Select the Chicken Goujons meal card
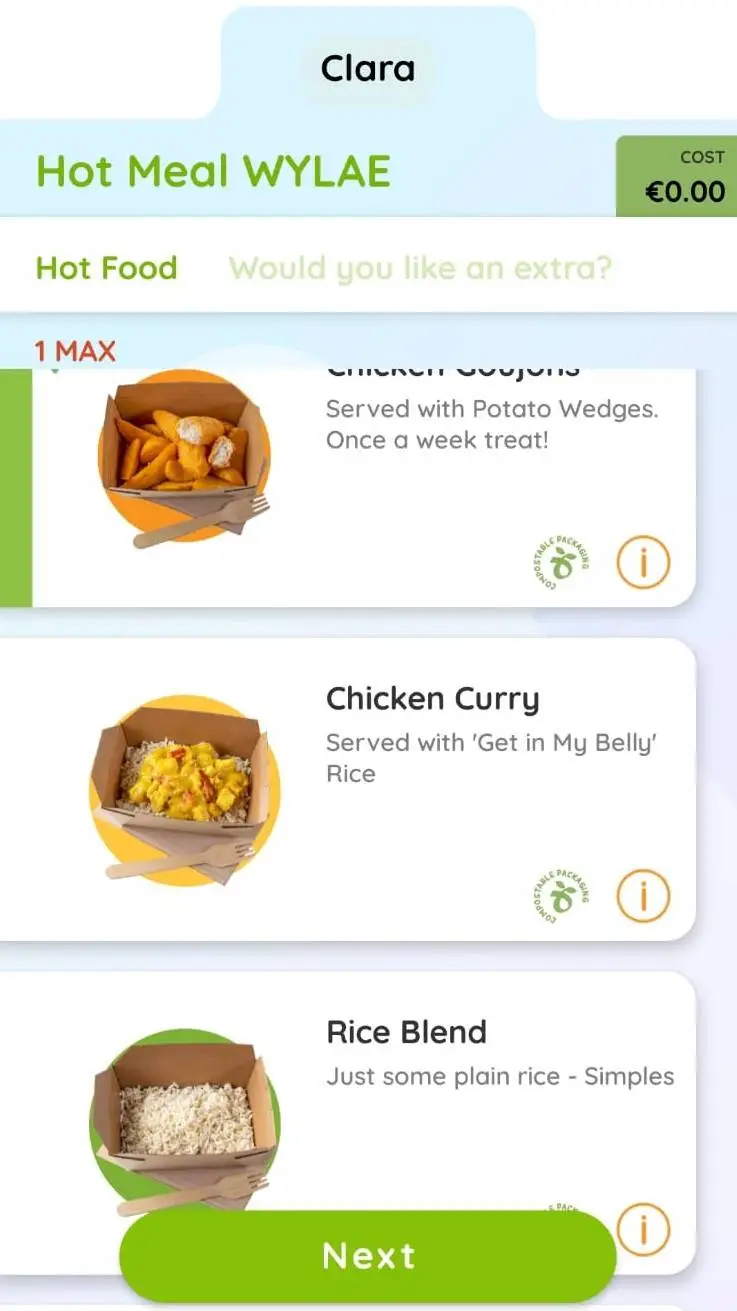This screenshot has height=1311, width=737. [400, 480]
